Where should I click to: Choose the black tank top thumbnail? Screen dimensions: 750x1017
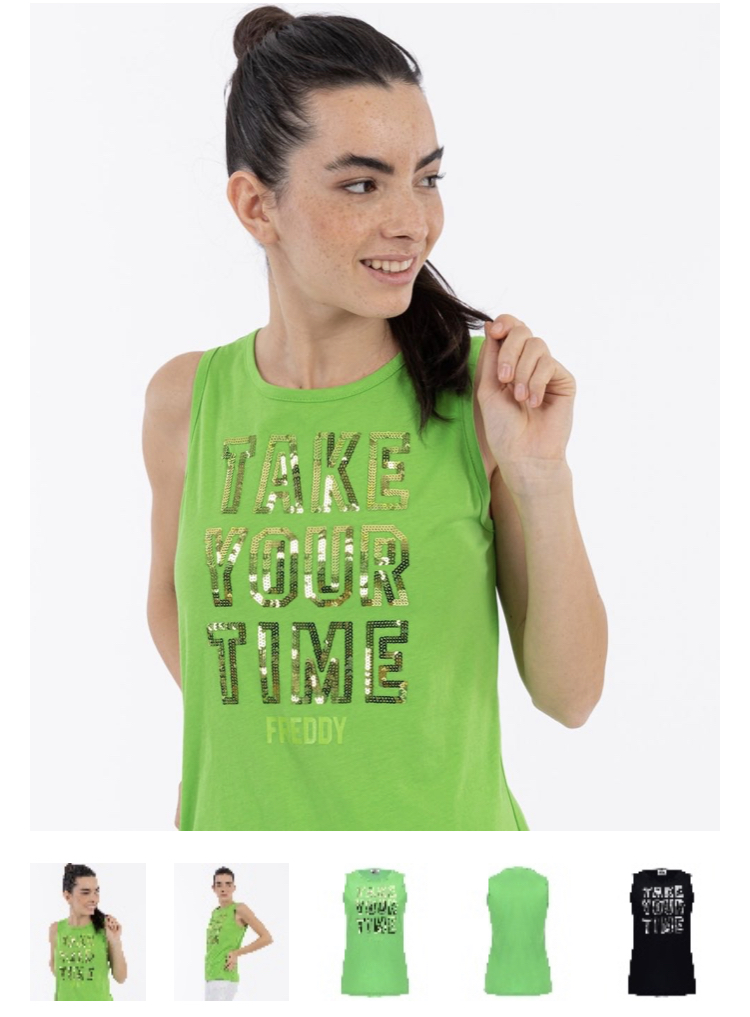click(661, 931)
